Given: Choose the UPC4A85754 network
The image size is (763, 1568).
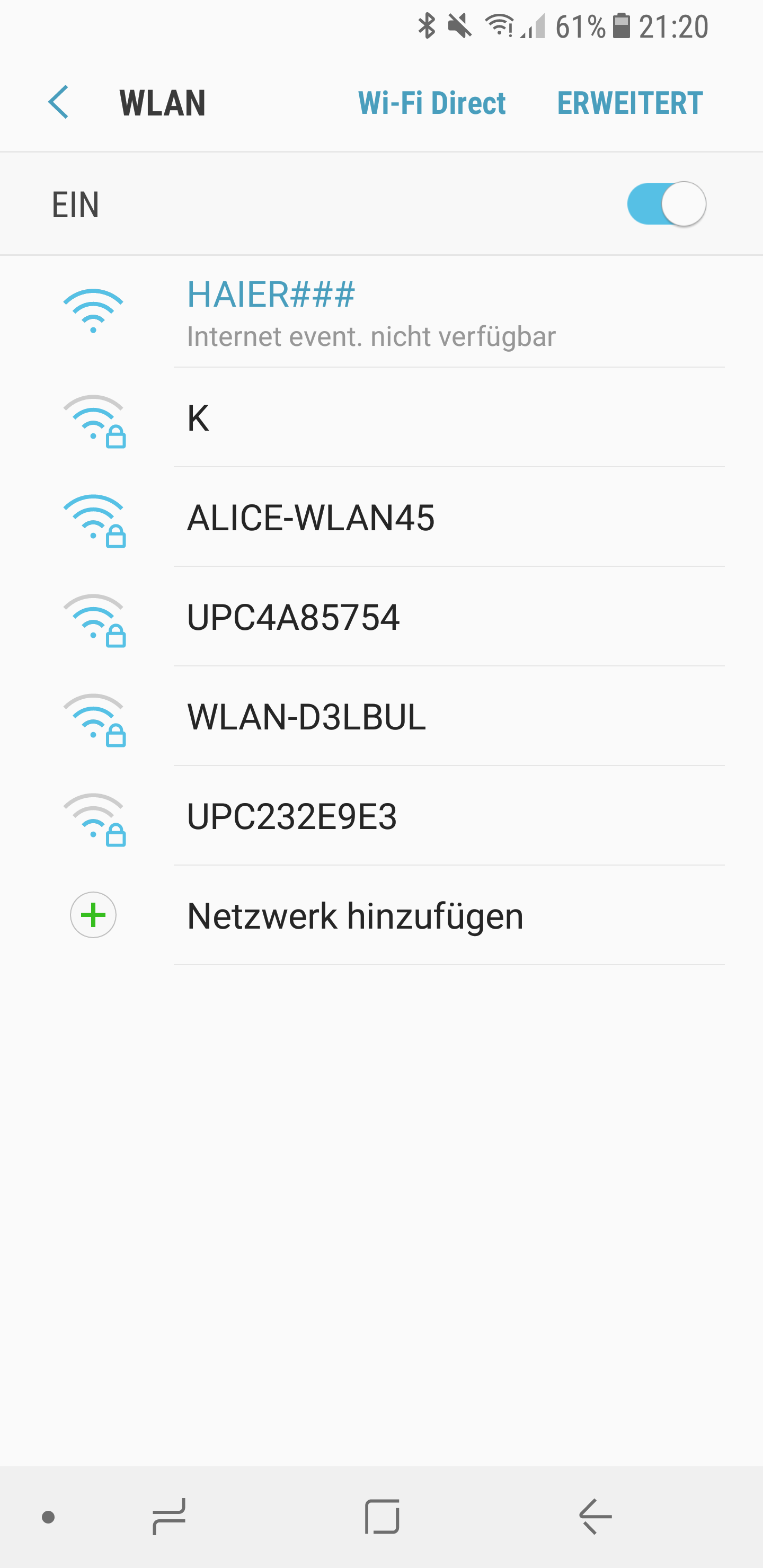Looking at the screenshot, I should click(381, 617).
